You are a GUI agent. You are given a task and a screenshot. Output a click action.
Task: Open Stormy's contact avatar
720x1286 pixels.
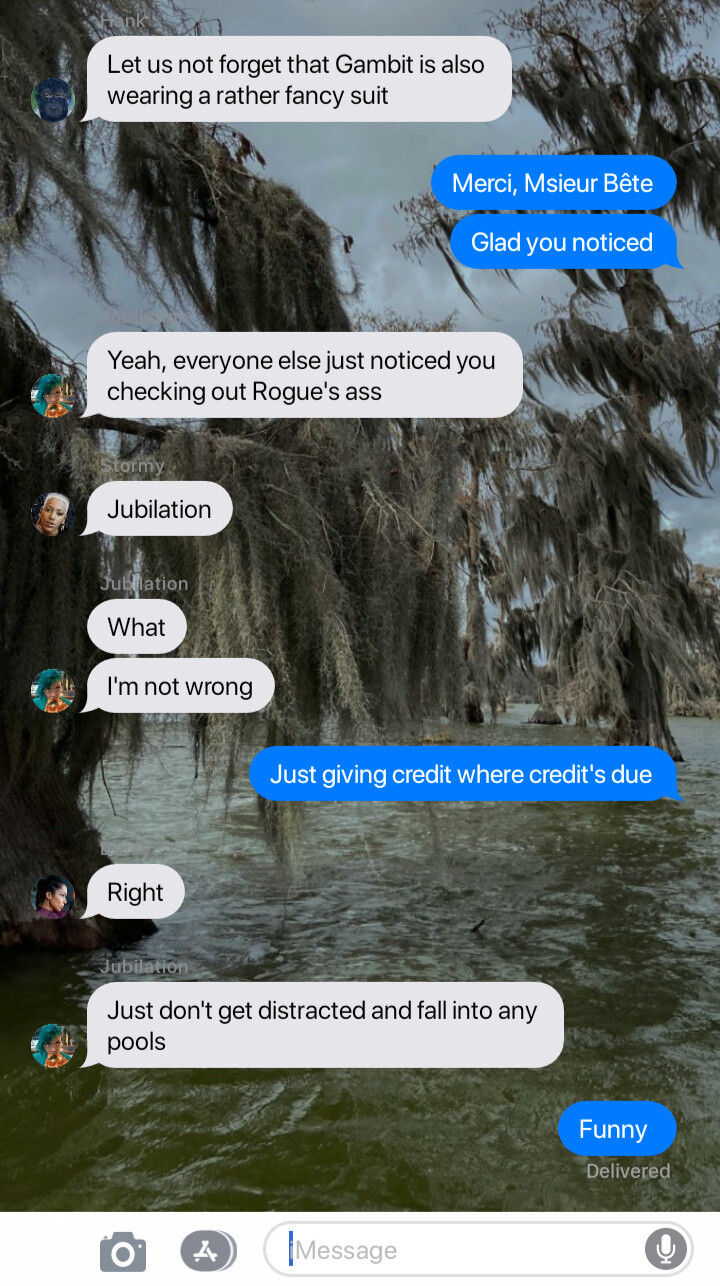53,513
